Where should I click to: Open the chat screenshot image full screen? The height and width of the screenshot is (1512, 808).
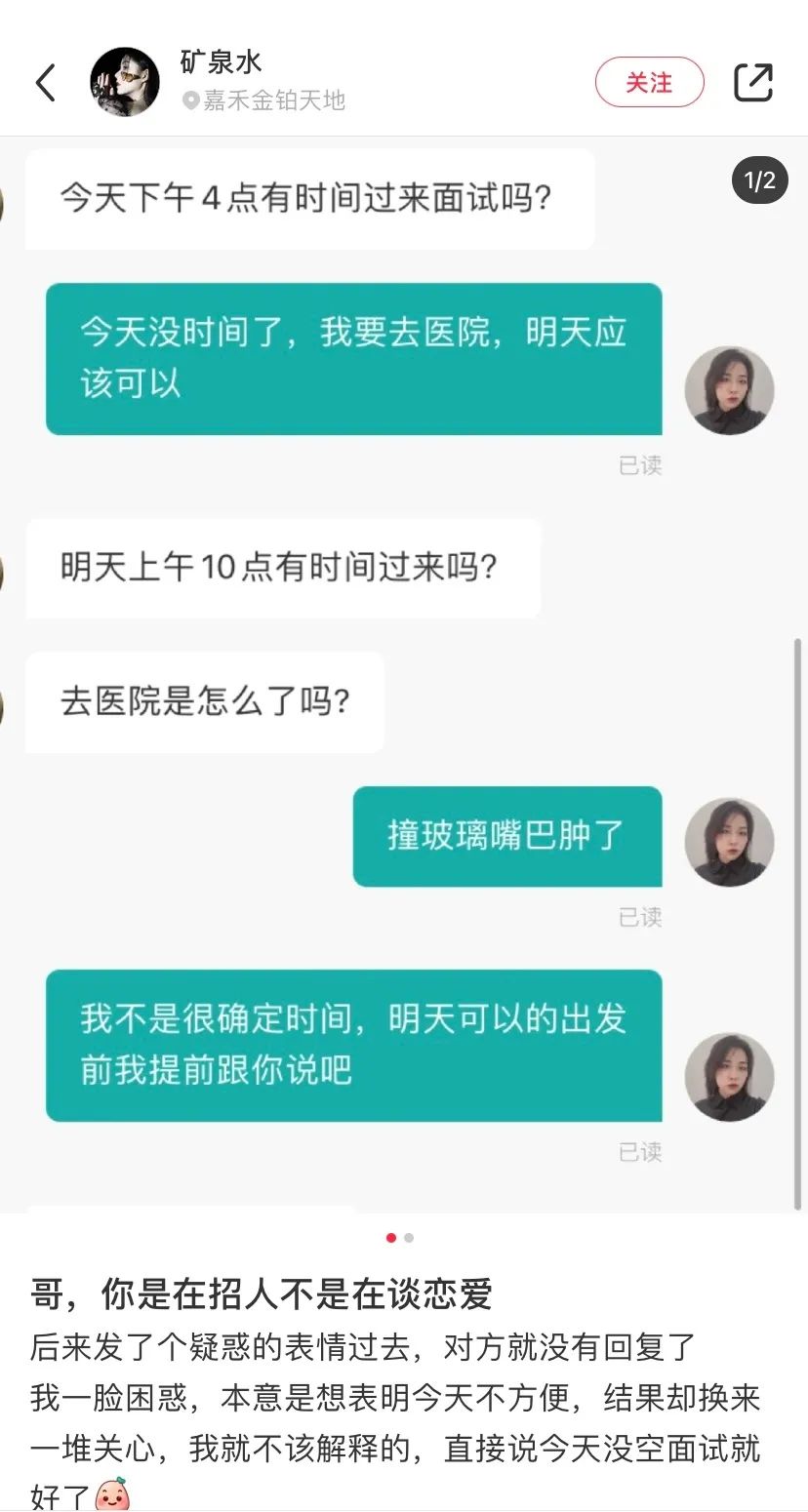pos(404,673)
